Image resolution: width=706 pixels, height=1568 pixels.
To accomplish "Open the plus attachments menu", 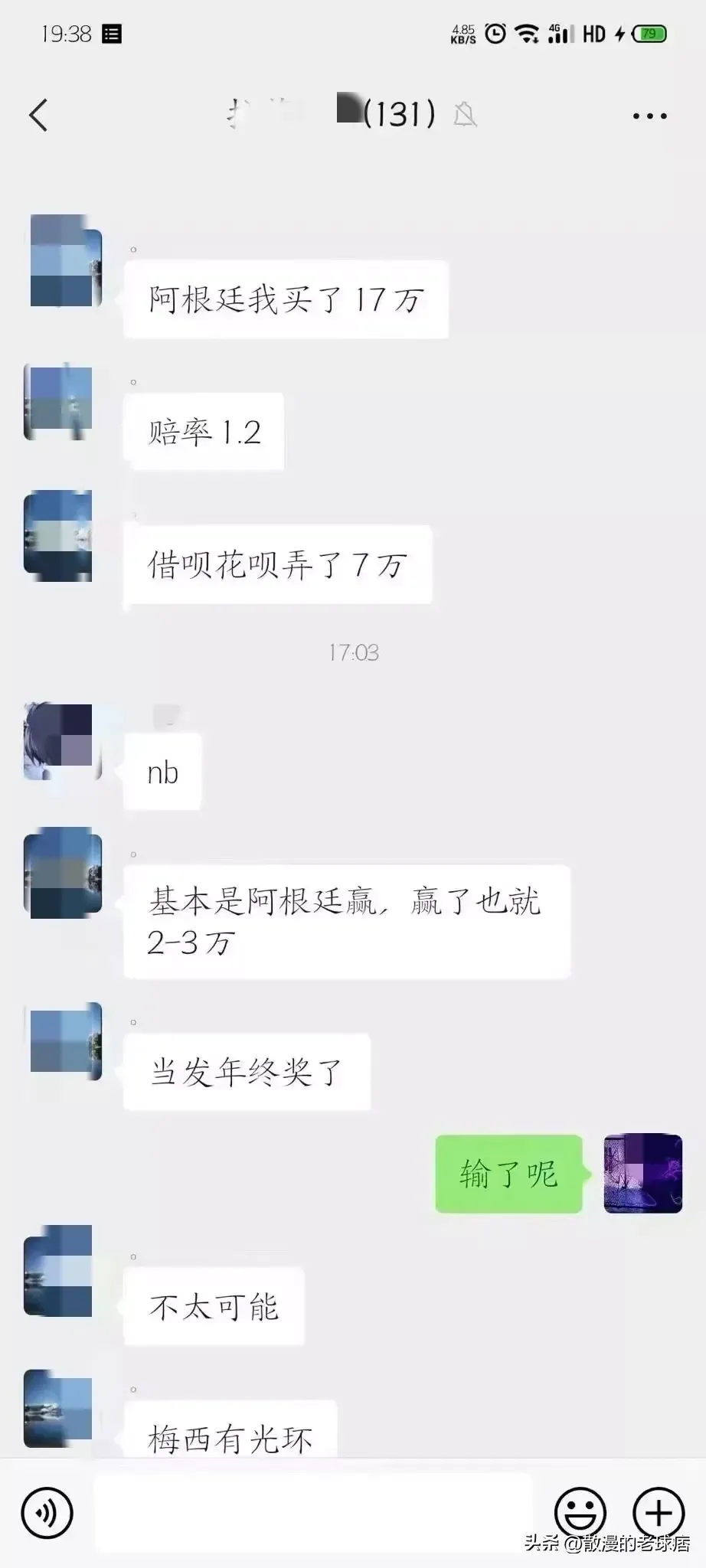I will (x=658, y=1512).
